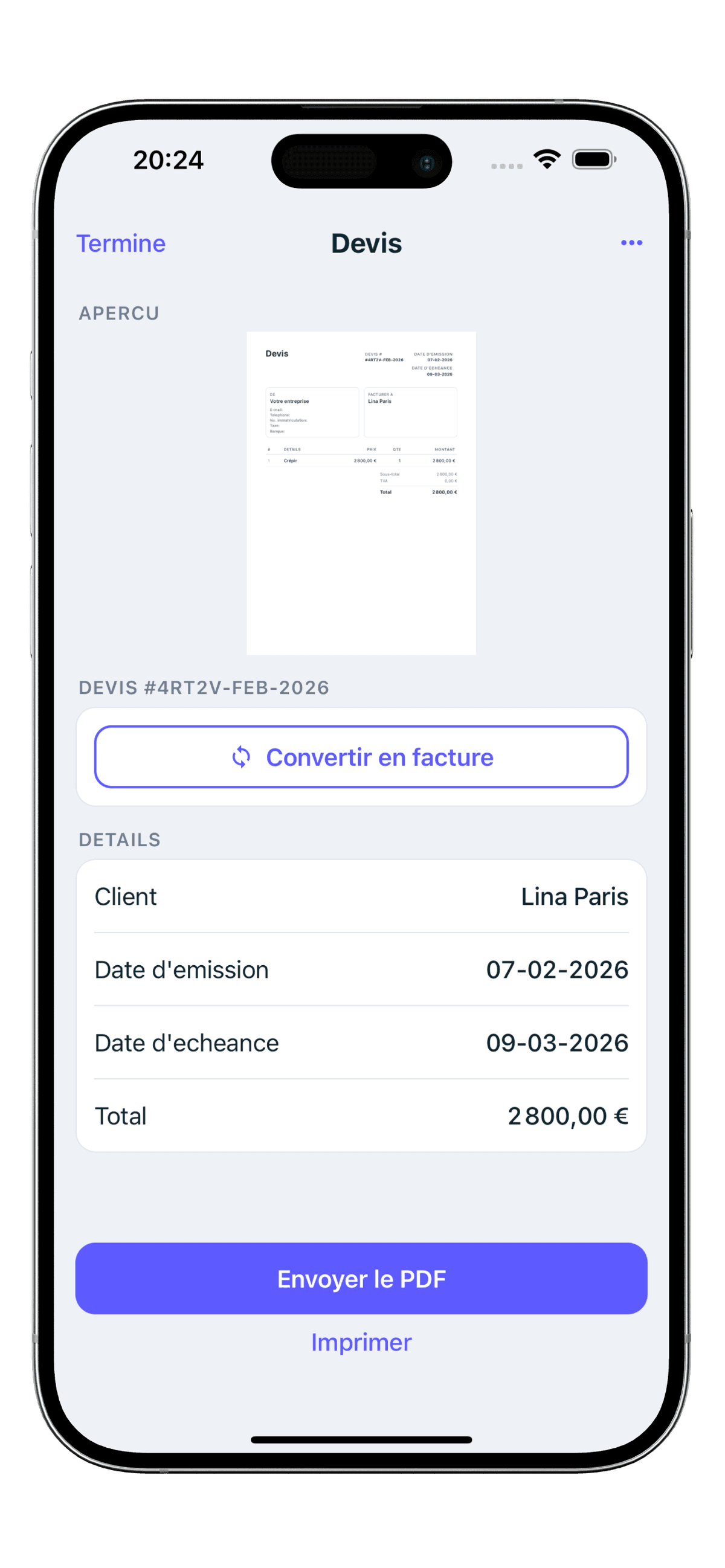Image resolution: width=725 pixels, height=1568 pixels.
Task: Tap Termine to close the quote
Action: coord(120,243)
